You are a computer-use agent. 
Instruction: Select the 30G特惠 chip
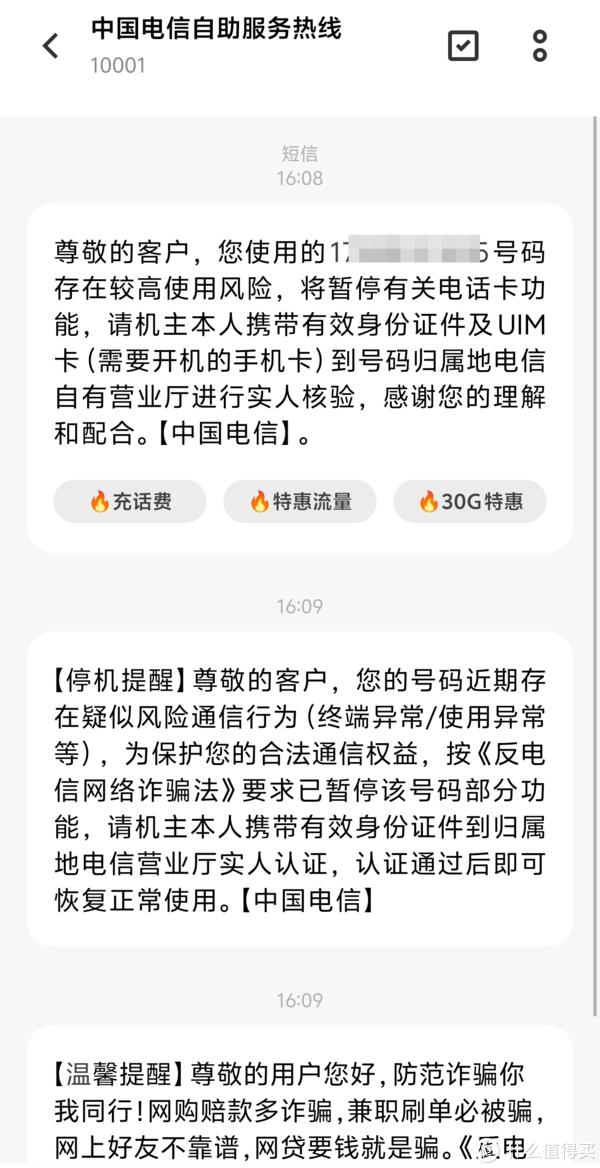(470, 501)
